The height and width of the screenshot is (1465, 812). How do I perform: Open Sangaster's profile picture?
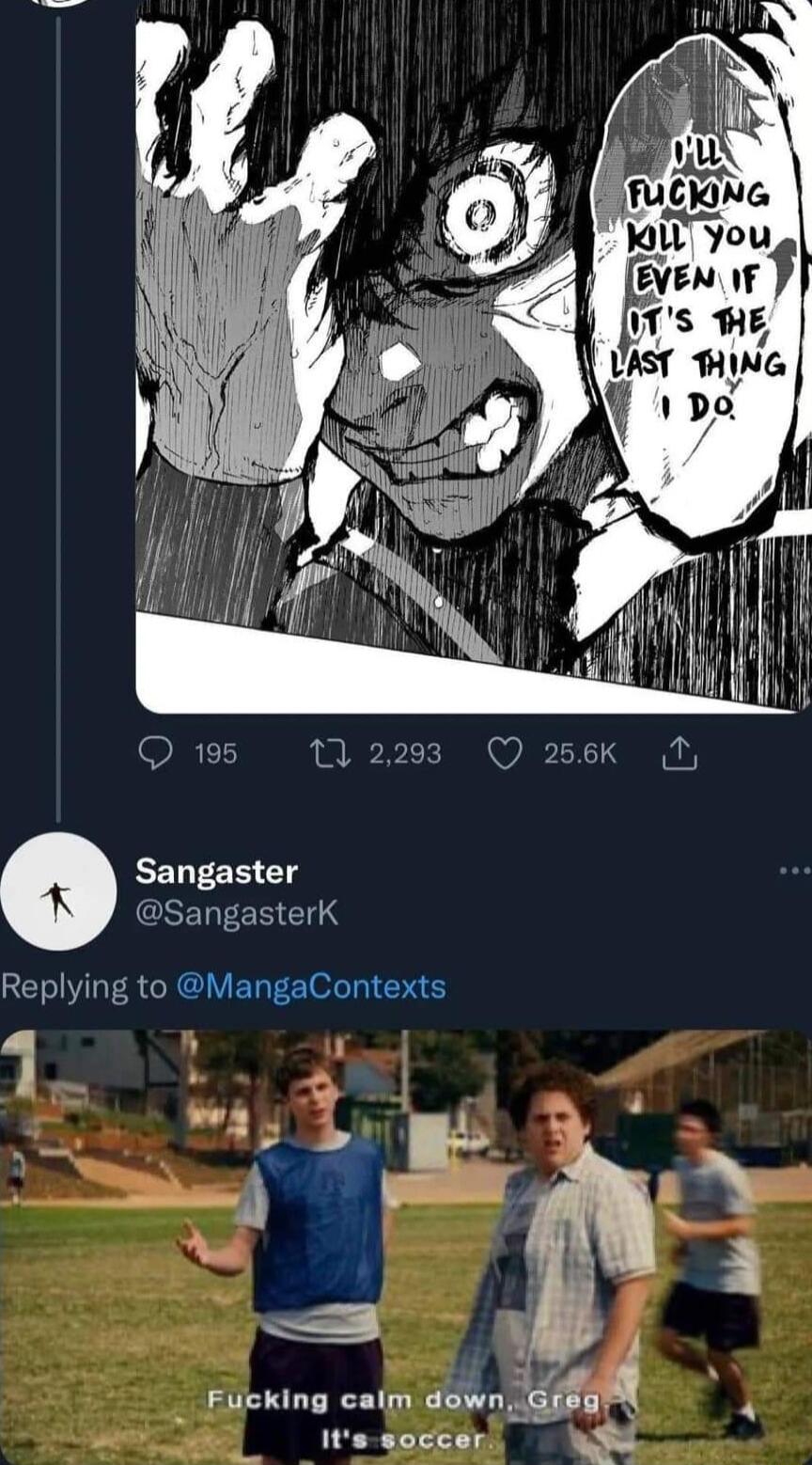(58, 890)
